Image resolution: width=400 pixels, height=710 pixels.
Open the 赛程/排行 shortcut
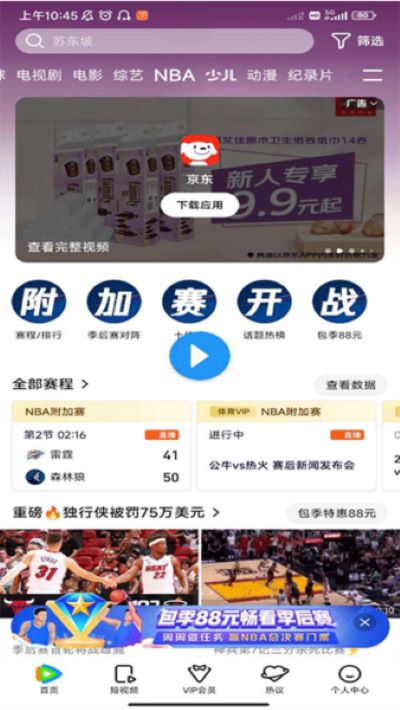tap(39, 311)
